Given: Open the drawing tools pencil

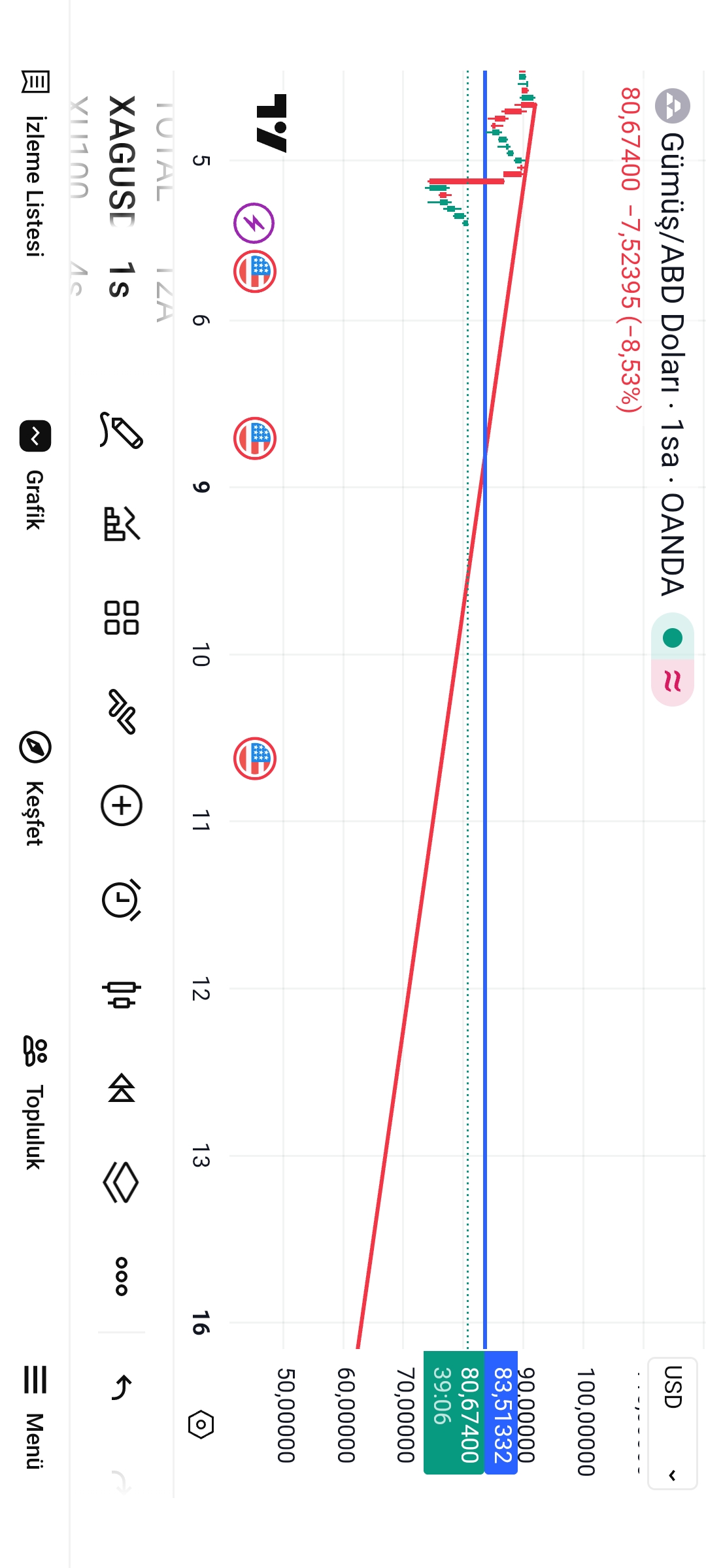Looking at the screenshot, I should 122,430.
